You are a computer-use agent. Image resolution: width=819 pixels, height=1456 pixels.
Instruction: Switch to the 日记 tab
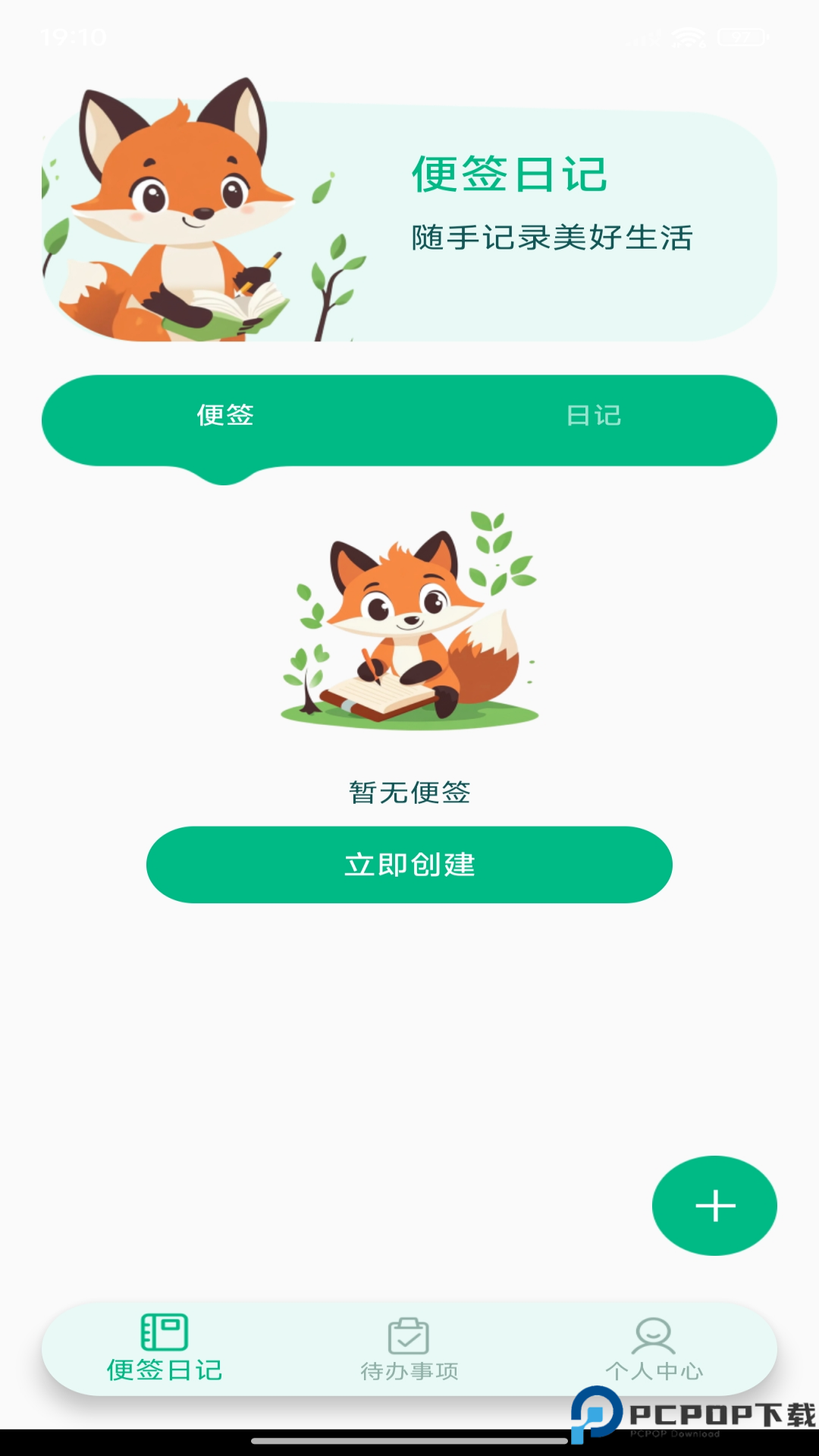tap(593, 416)
